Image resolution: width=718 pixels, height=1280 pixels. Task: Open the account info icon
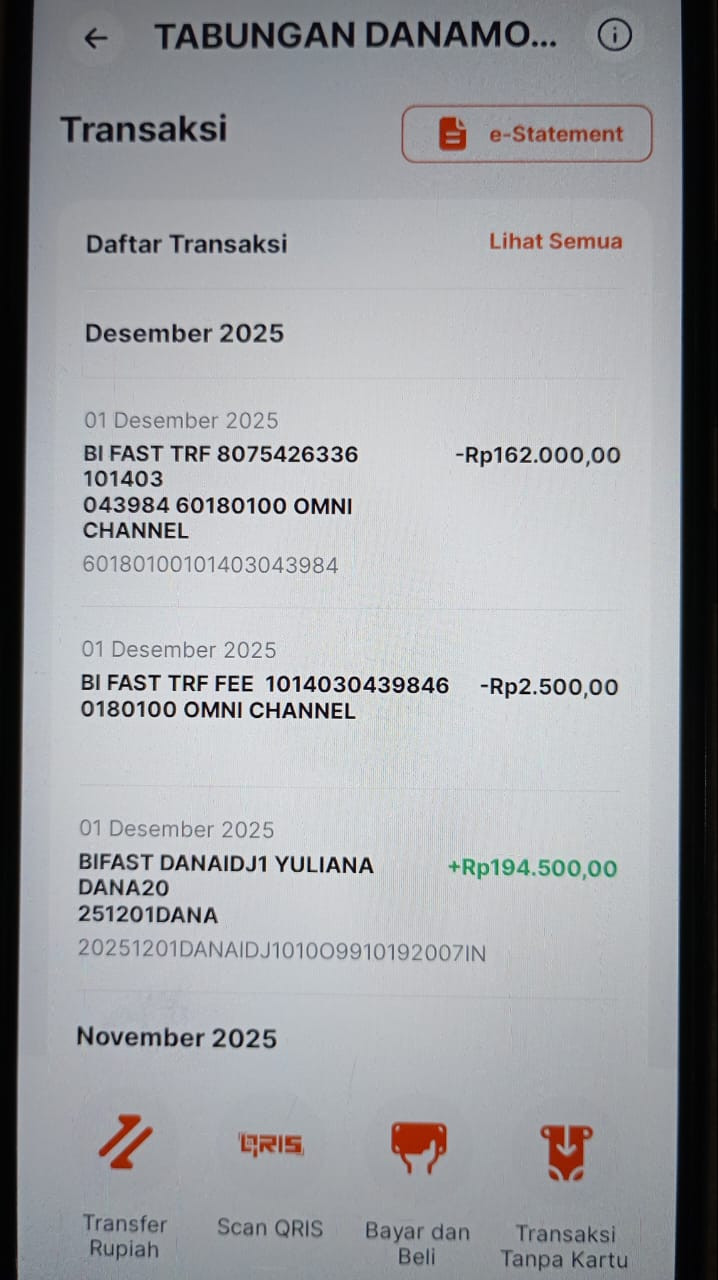[614, 36]
